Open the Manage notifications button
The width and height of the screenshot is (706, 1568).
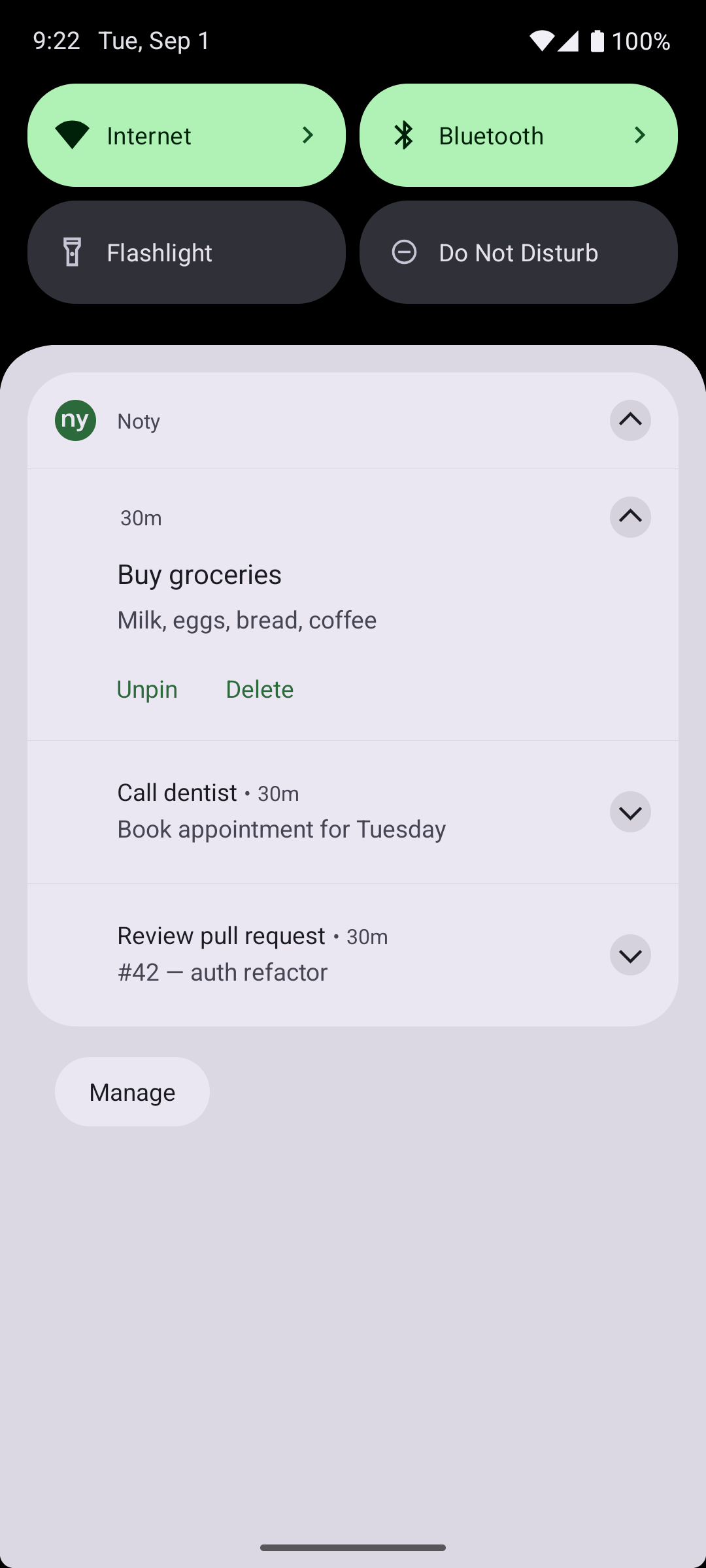[x=132, y=1092]
